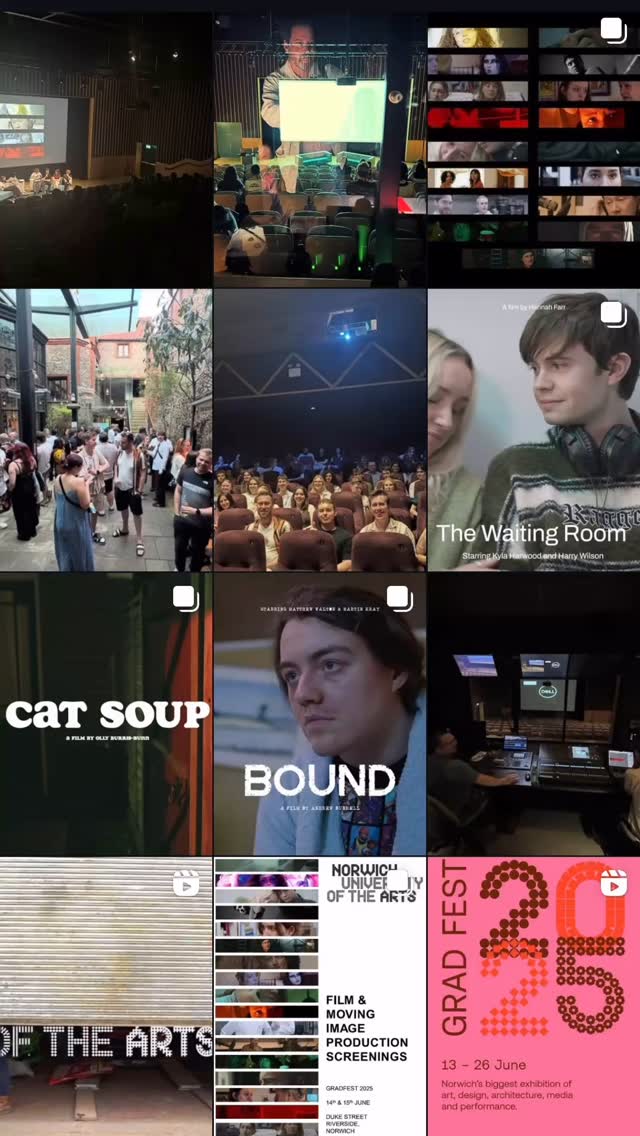This screenshot has width=640, height=1136.
Task: Open the Cat Soup film post
Action: (x=106, y=714)
